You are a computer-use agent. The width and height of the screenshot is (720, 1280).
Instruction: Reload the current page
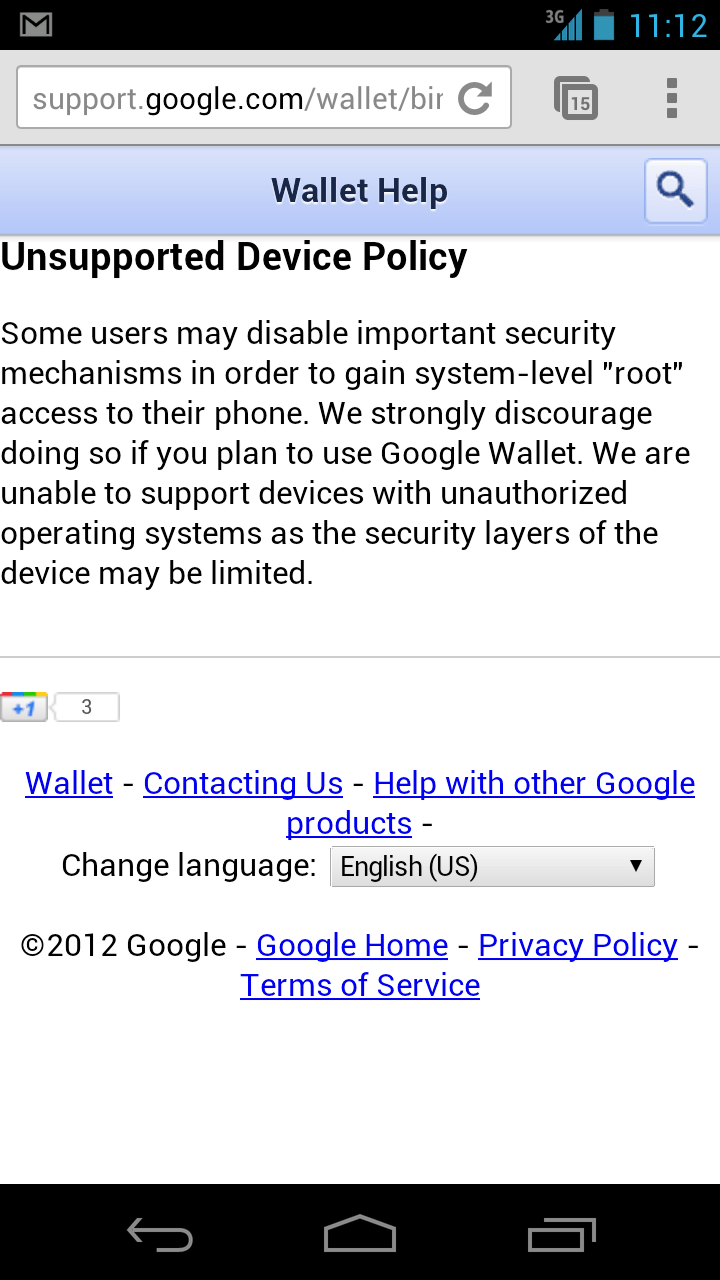[475, 98]
